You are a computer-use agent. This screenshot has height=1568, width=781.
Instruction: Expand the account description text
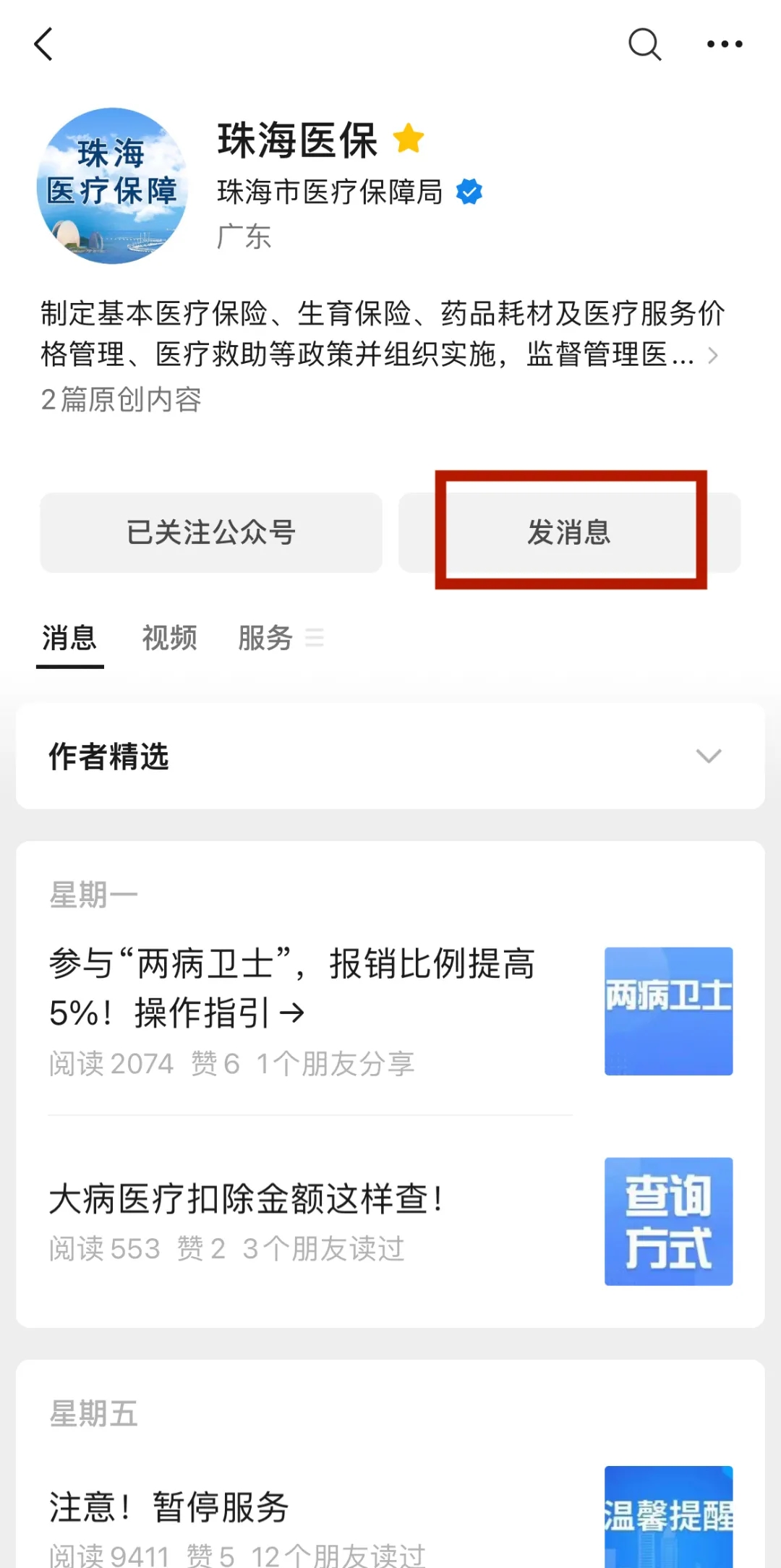[712, 355]
